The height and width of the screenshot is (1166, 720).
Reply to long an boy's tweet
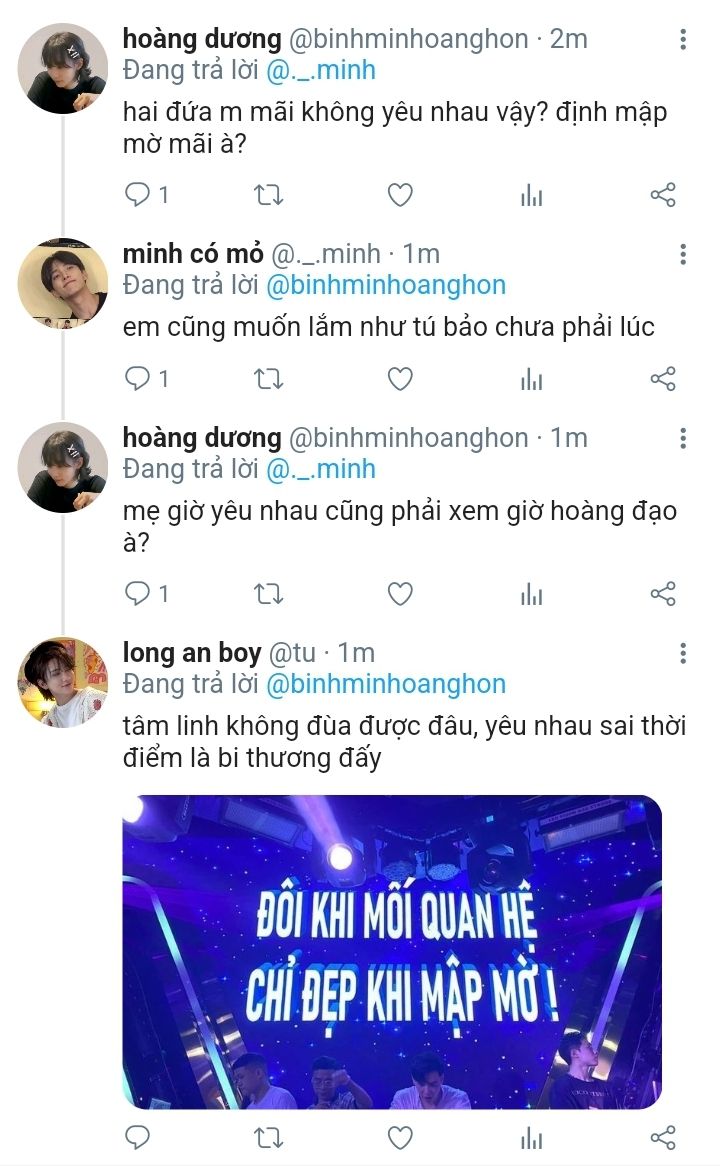coord(137,1137)
